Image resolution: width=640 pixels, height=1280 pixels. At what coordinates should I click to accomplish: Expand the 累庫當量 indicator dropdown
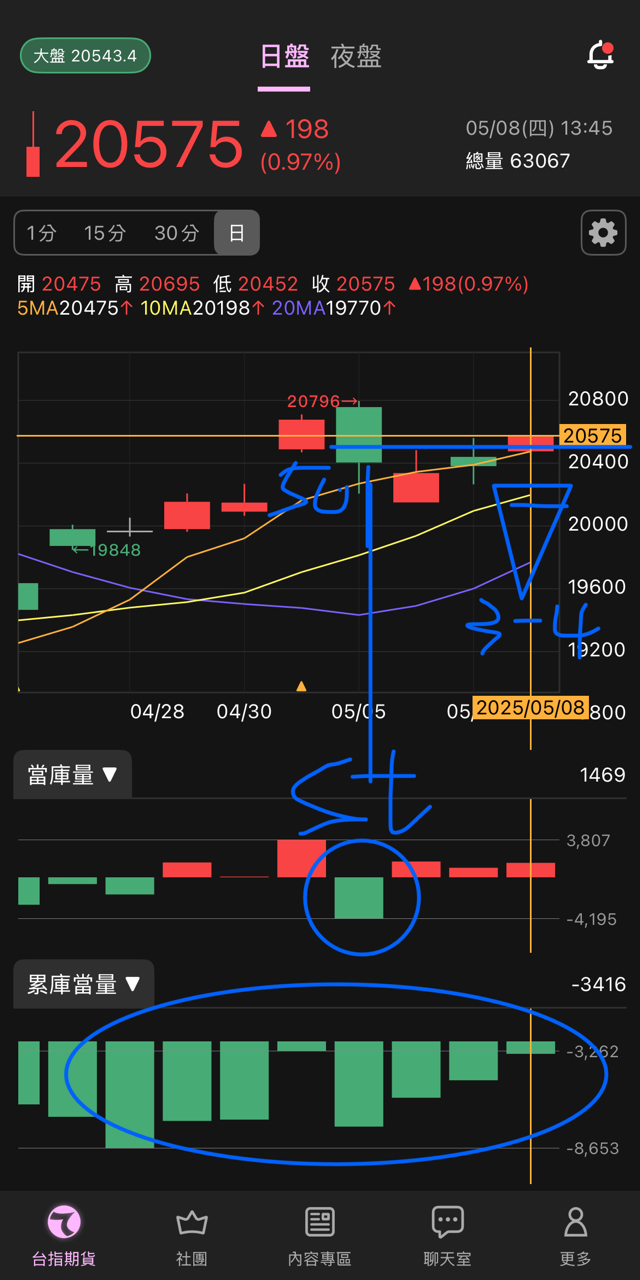coord(84,985)
